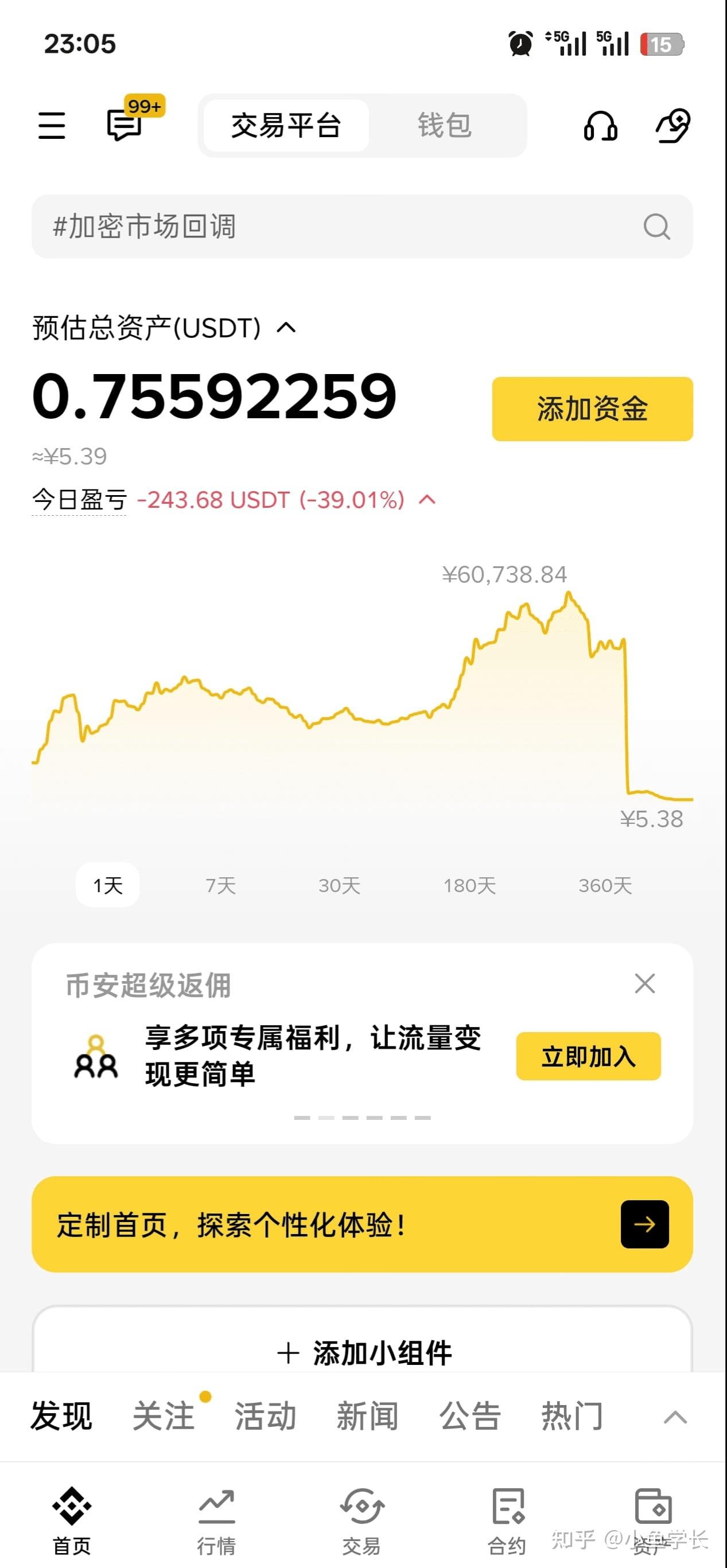Switch the chart to 7天 range
The image size is (727, 1568).
tap(220, 886)
